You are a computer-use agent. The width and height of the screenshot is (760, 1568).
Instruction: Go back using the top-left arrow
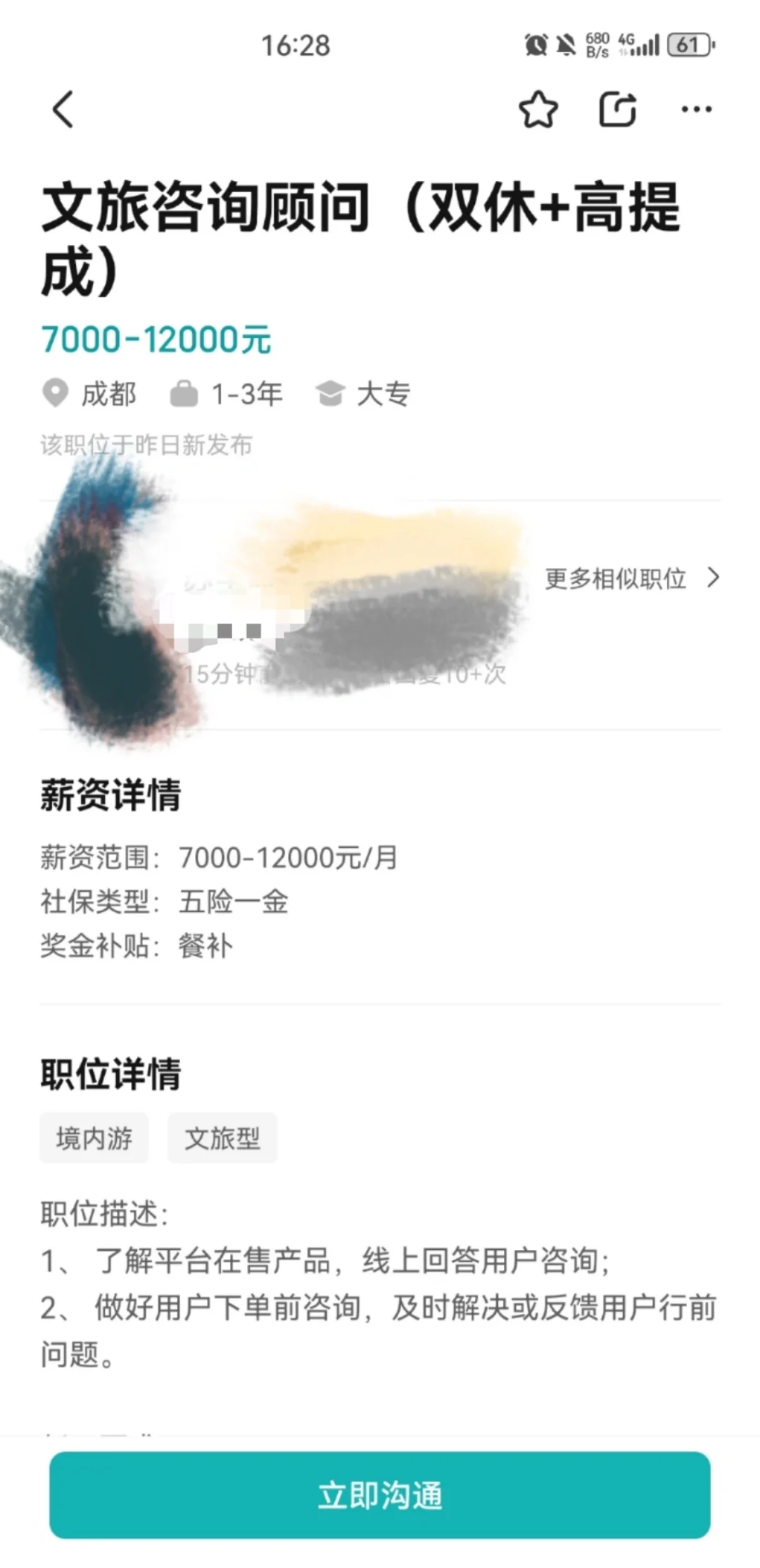coord(63,109)
